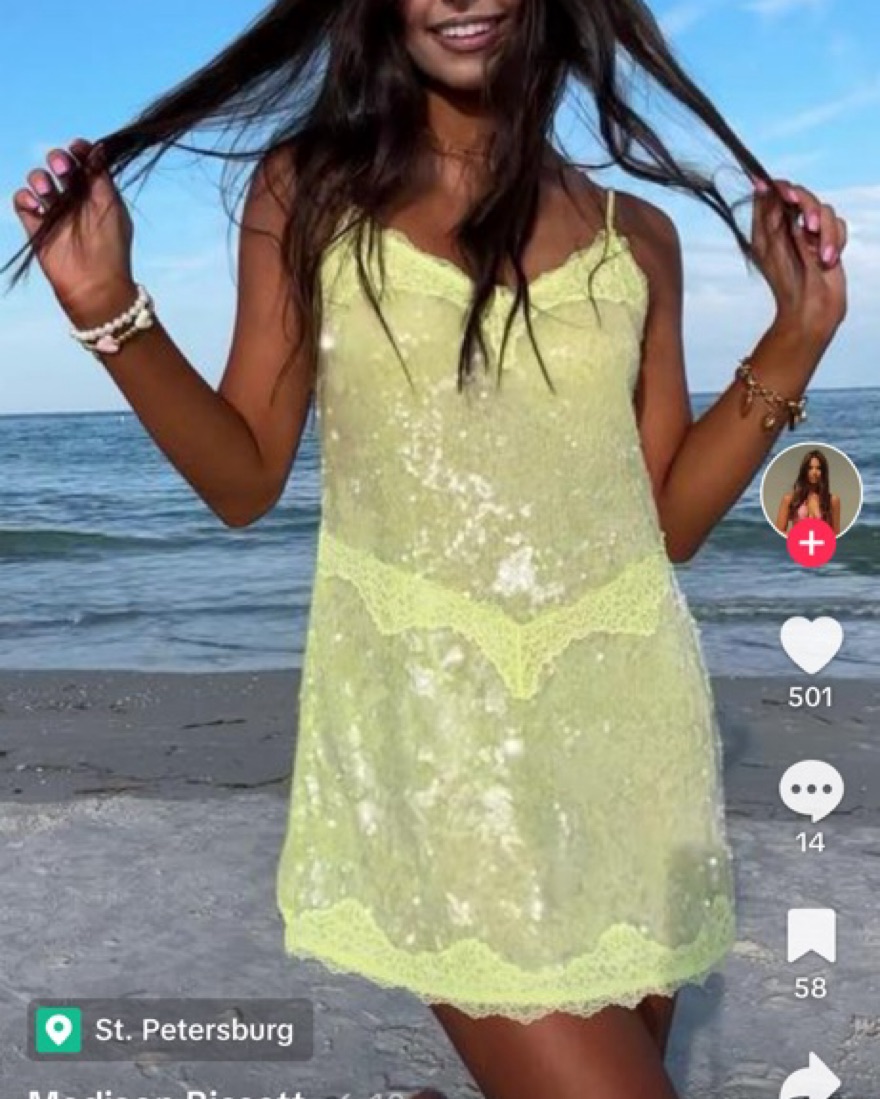The image size is (880, 1099).
Task: Open the St. Petersburg location tag
Action: click(x=170, y=1030)
